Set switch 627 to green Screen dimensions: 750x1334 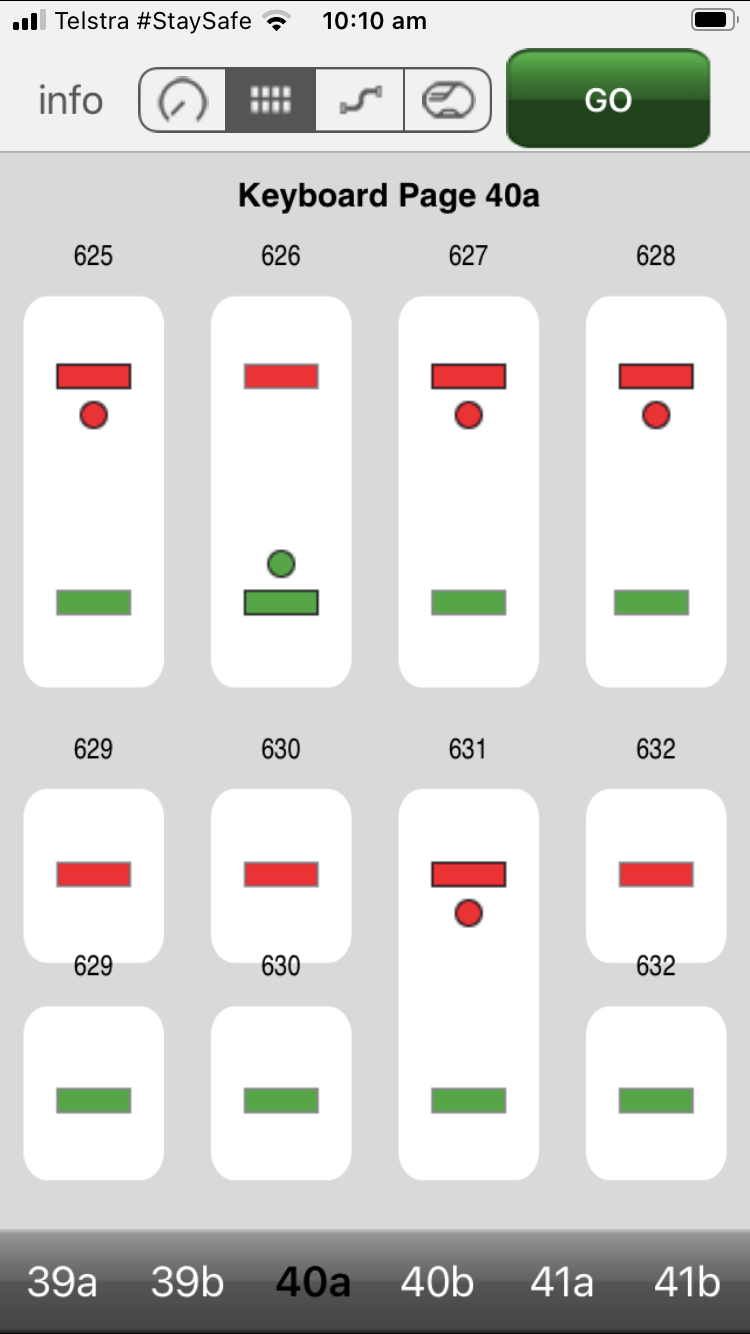coord(468,602)
